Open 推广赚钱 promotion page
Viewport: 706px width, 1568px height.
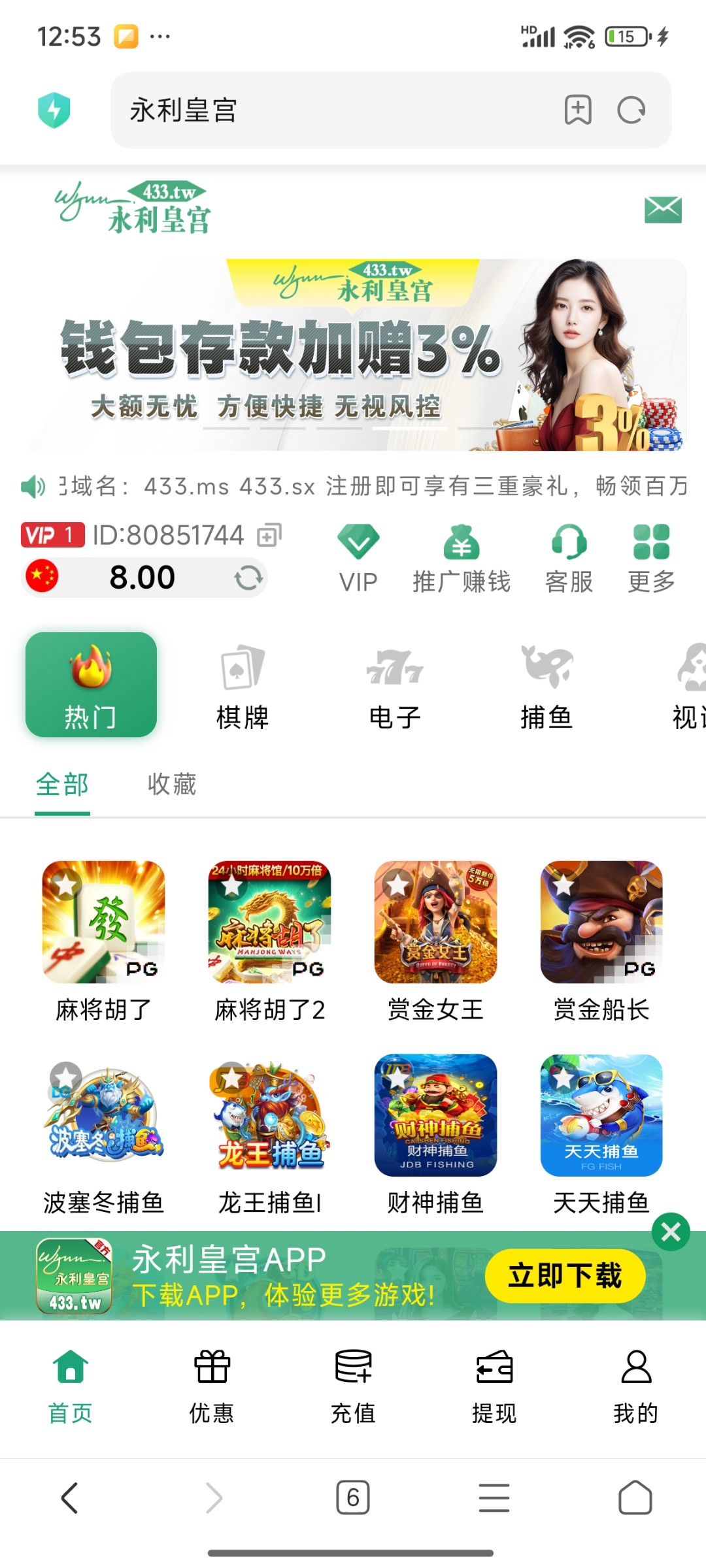(x=462, y=559)
